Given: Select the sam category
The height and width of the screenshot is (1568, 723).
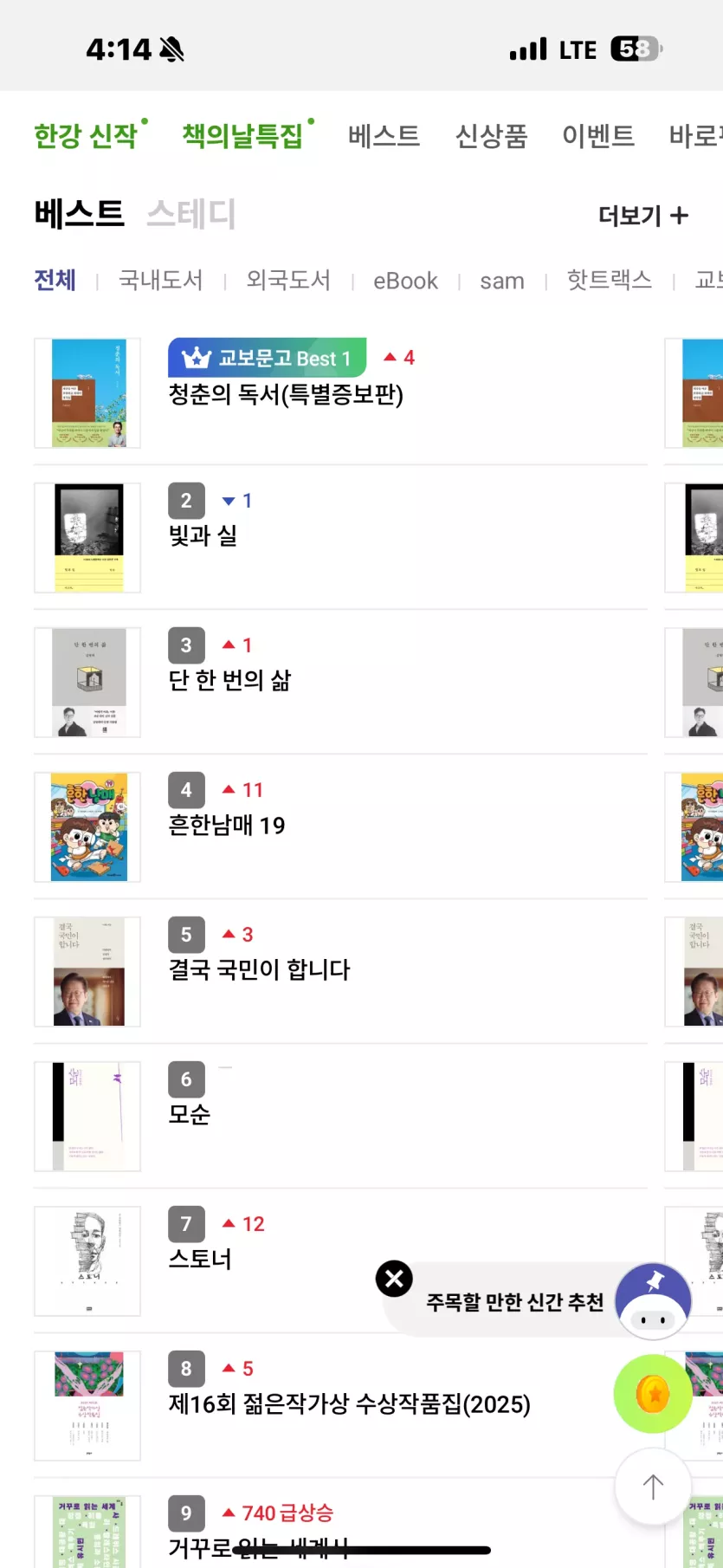Looking at the screenshot, I should (502, 281).
